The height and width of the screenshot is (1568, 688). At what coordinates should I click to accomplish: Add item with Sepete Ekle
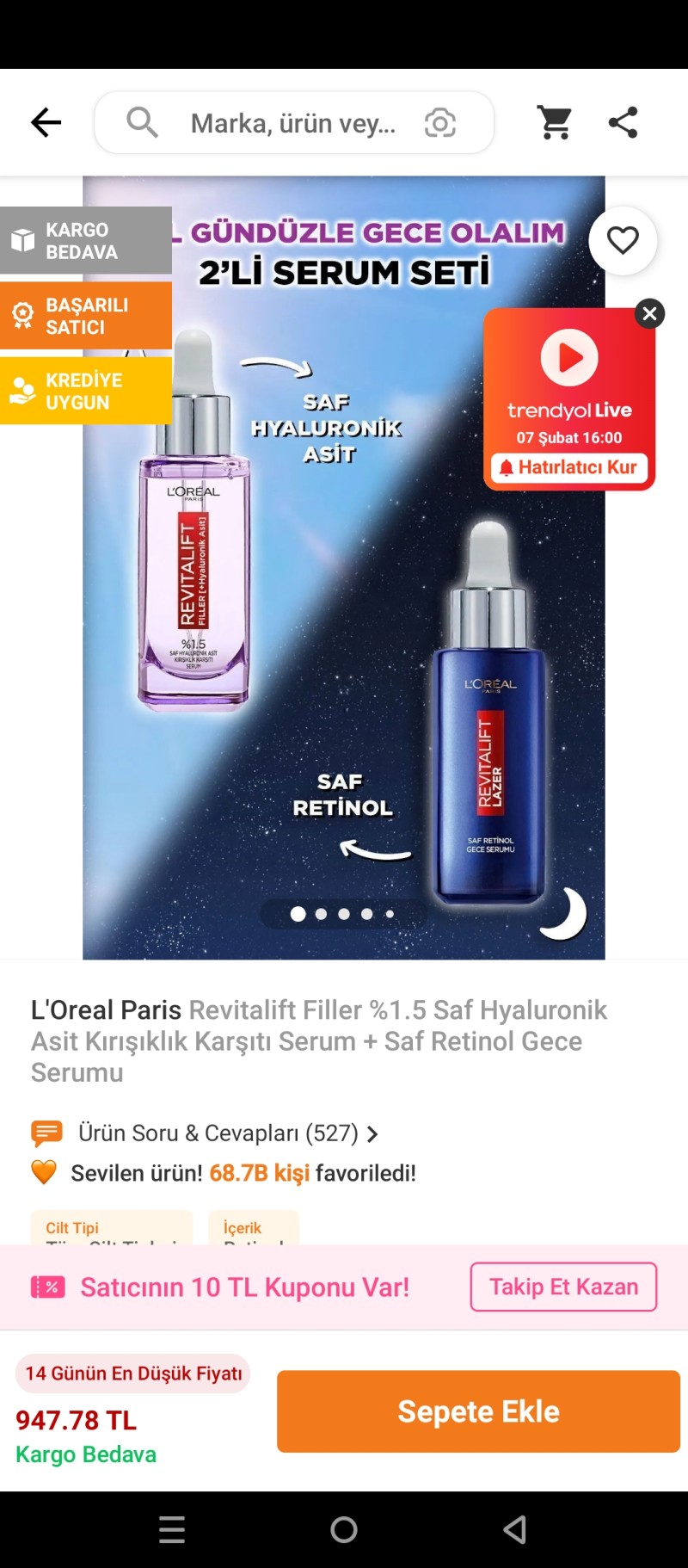(x=478, y=1411)
